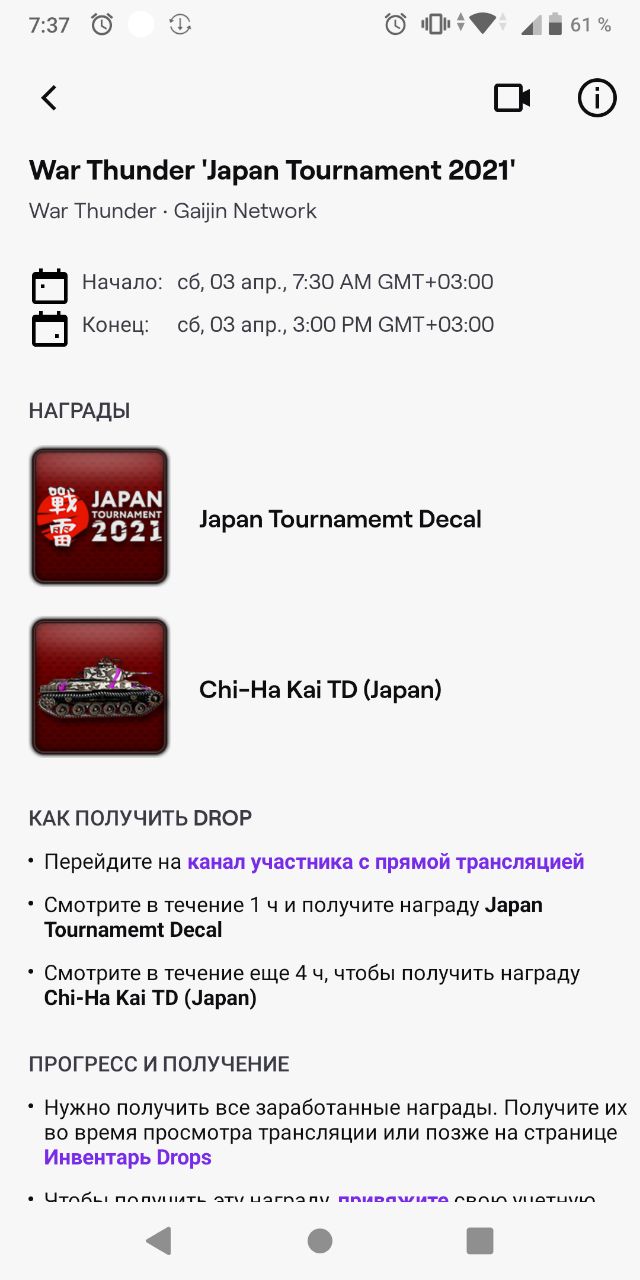Open the video camera icon
Viewport: 640px width, 1280px height.
pyautogui.click(x=512, y=98)
